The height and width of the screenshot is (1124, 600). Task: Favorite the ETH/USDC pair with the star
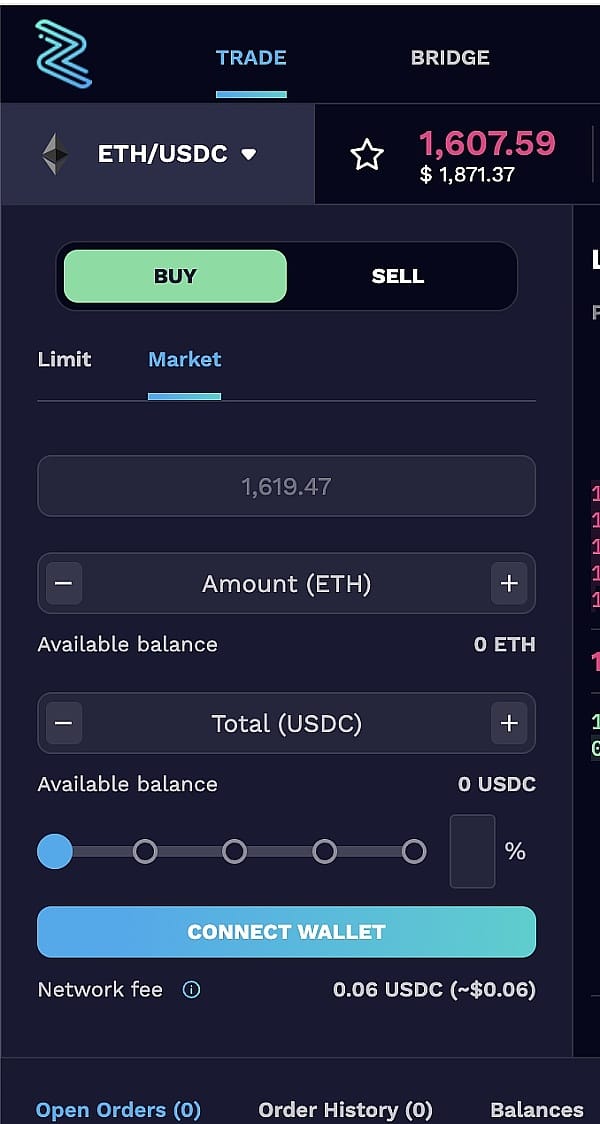[367, 155]
